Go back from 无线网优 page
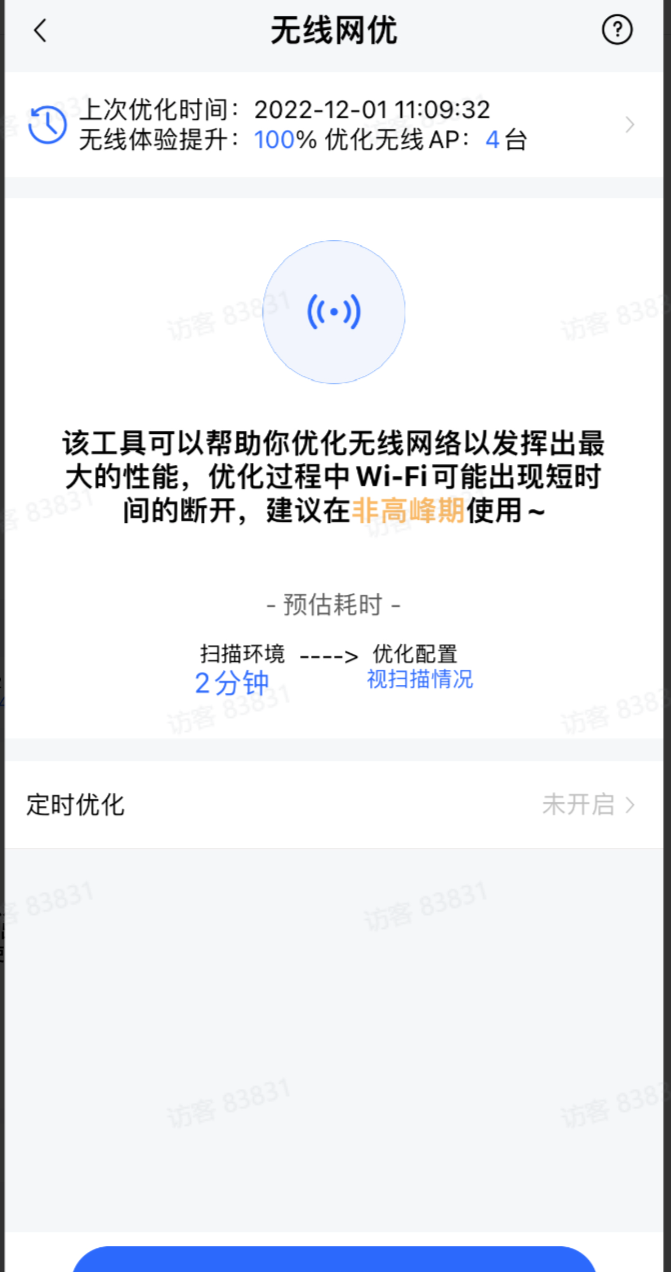Screen dimensions: 671x1272 [40, 31]
